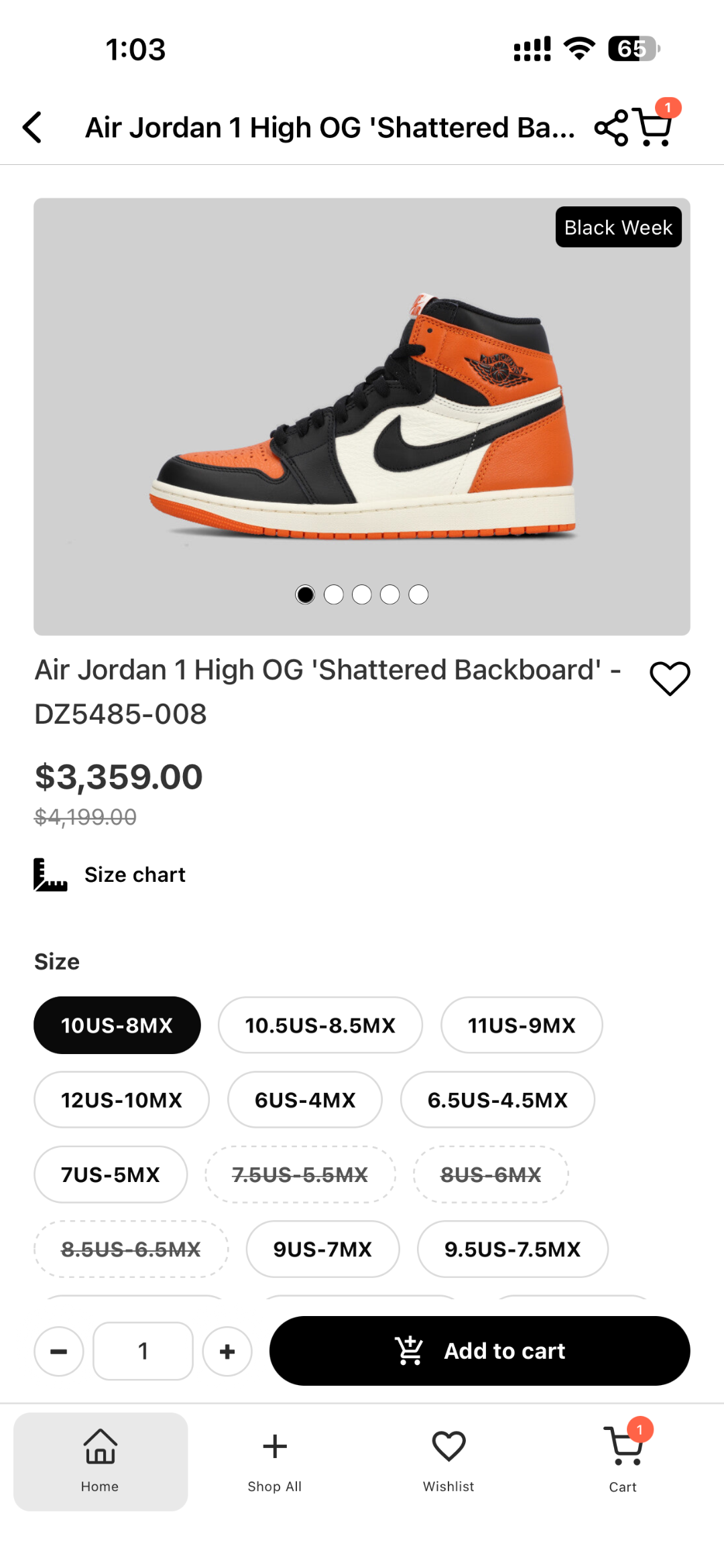
Task: Add the sneaker to wishlist with heart
Action: [670, 678]
